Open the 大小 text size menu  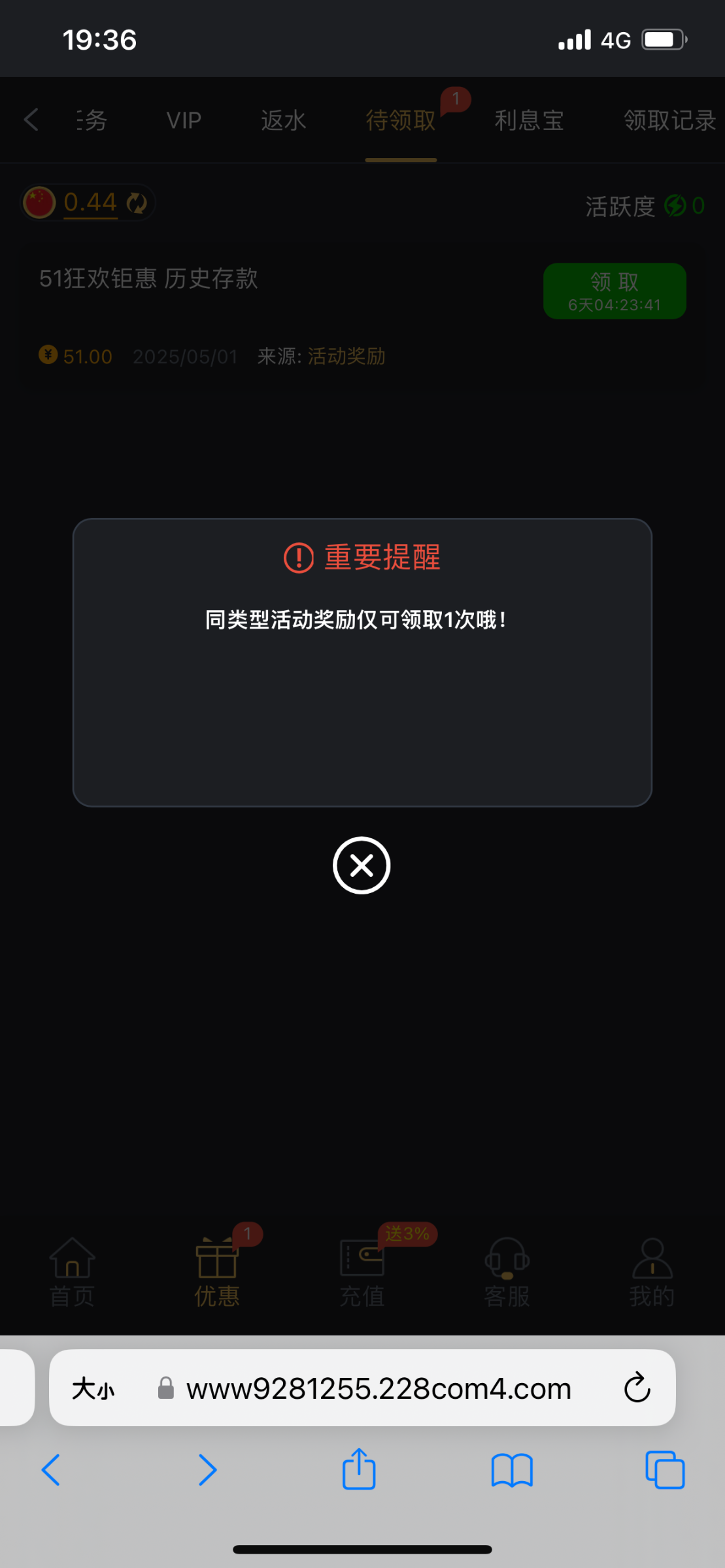[x=93, y=1388]
